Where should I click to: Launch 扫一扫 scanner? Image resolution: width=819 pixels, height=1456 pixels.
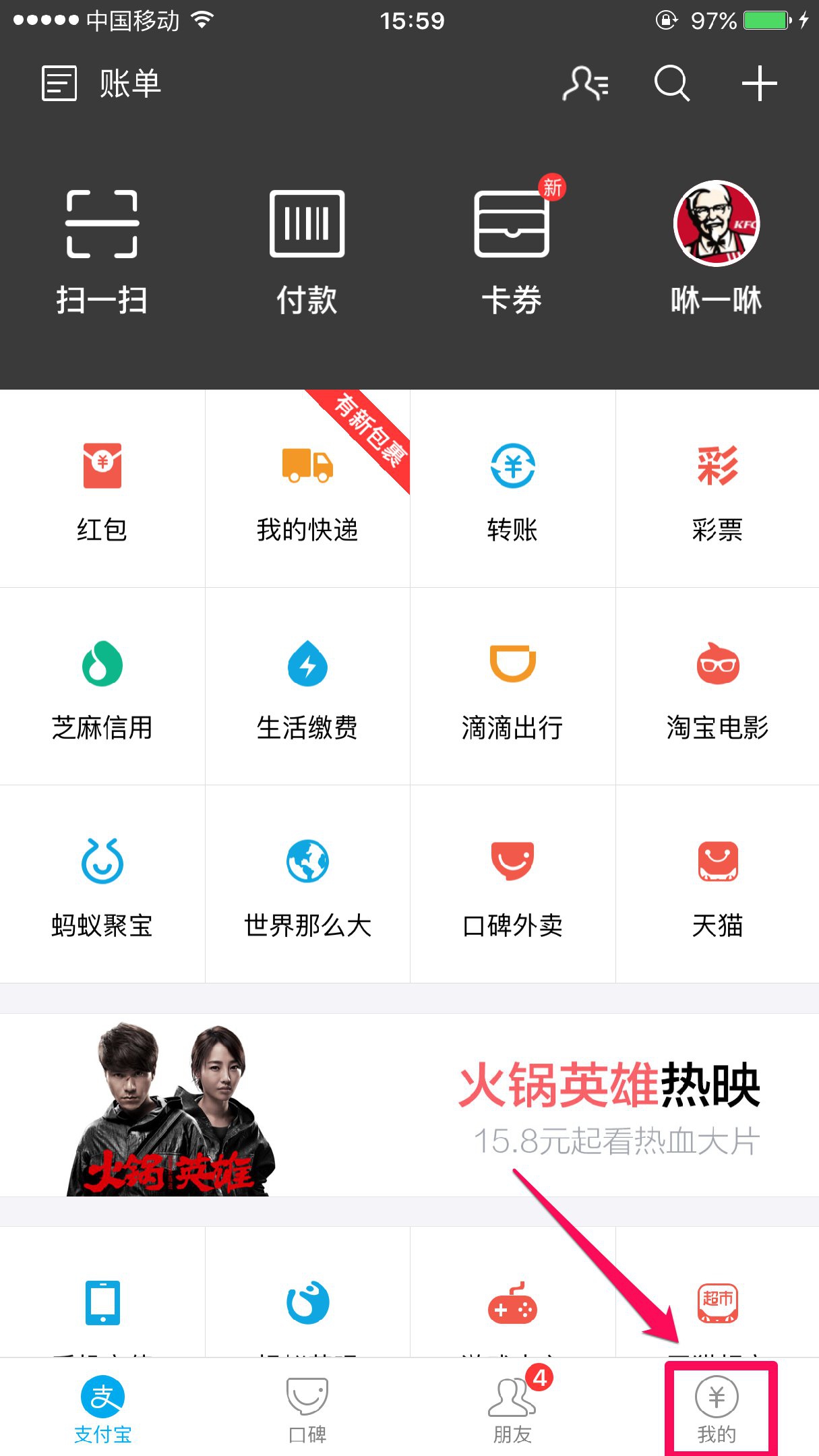point(102,251)
